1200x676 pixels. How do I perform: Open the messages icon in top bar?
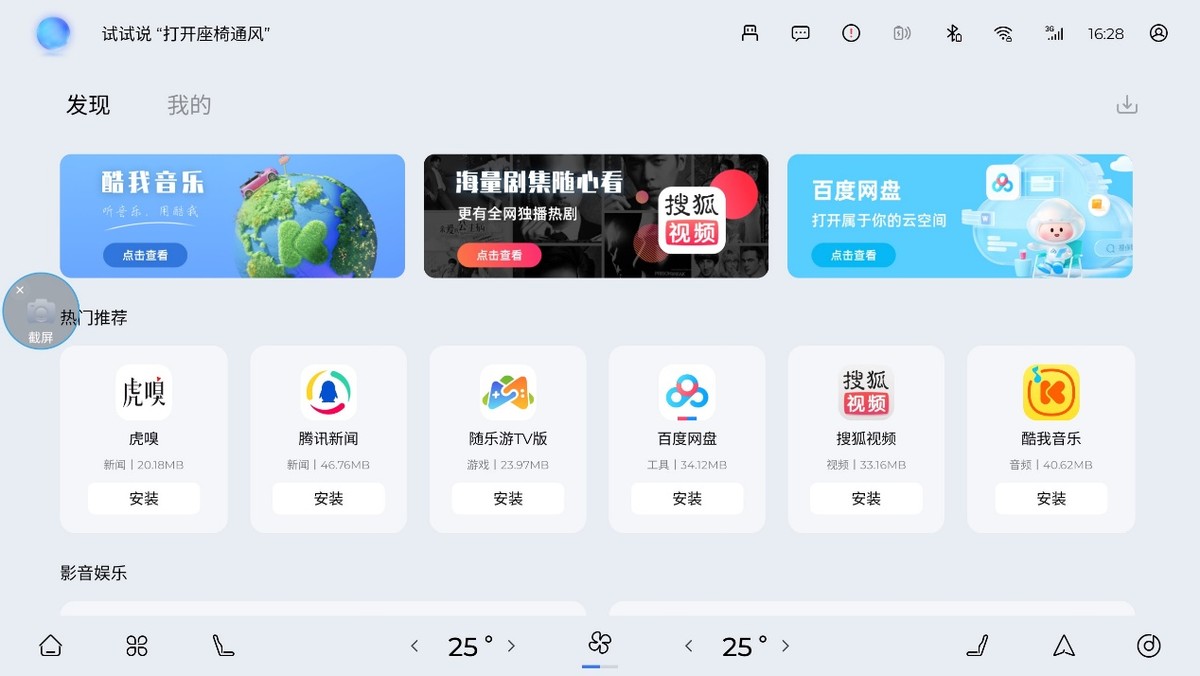pos(800,33)
